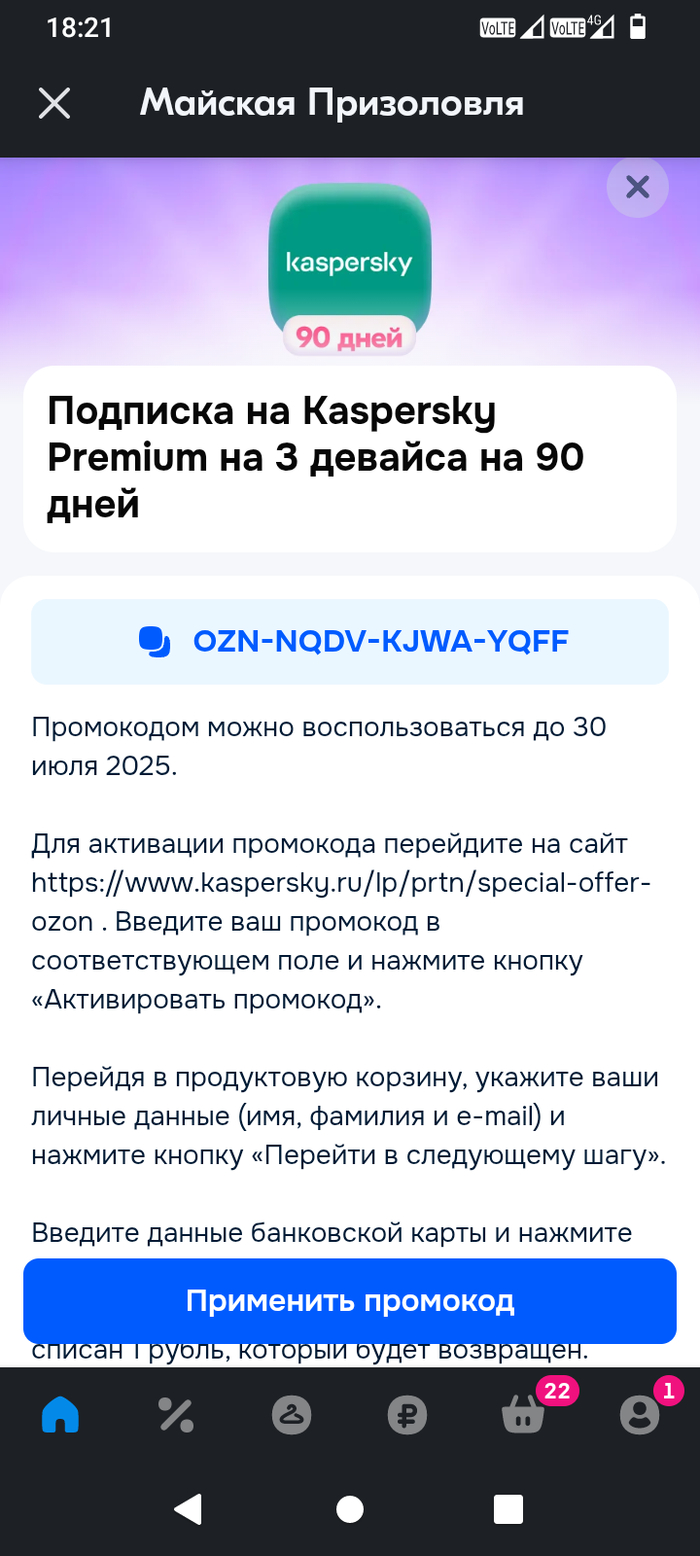
Task: Tap Применить промокод button
Action: (x=350, y=1300)
